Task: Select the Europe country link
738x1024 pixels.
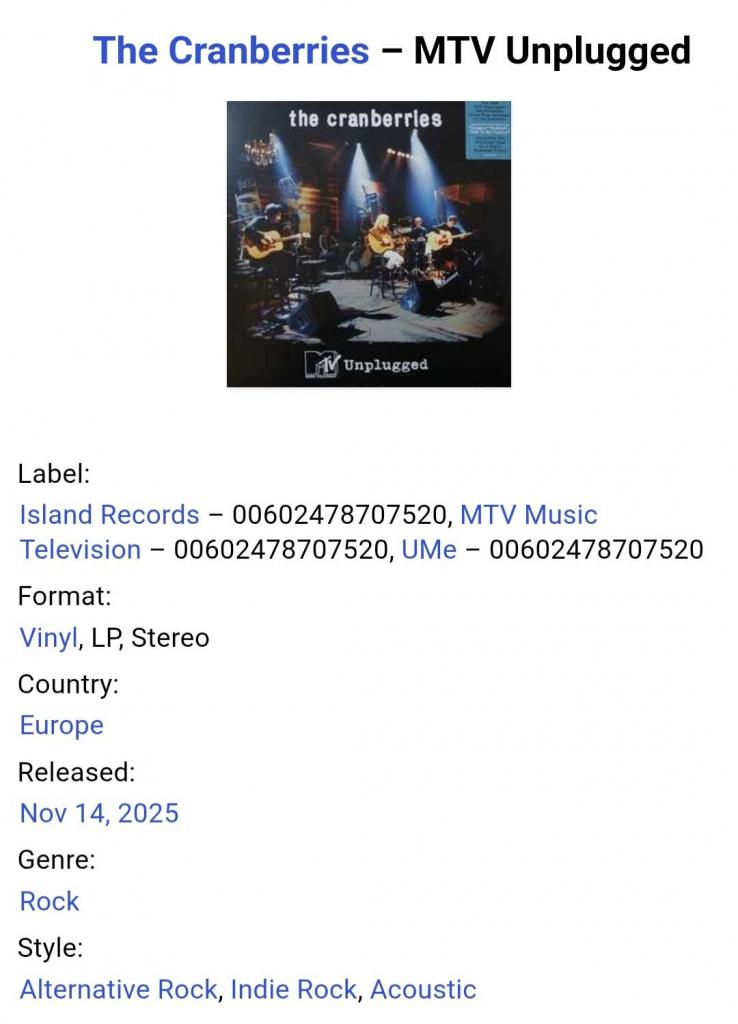Action: point(62,726)
